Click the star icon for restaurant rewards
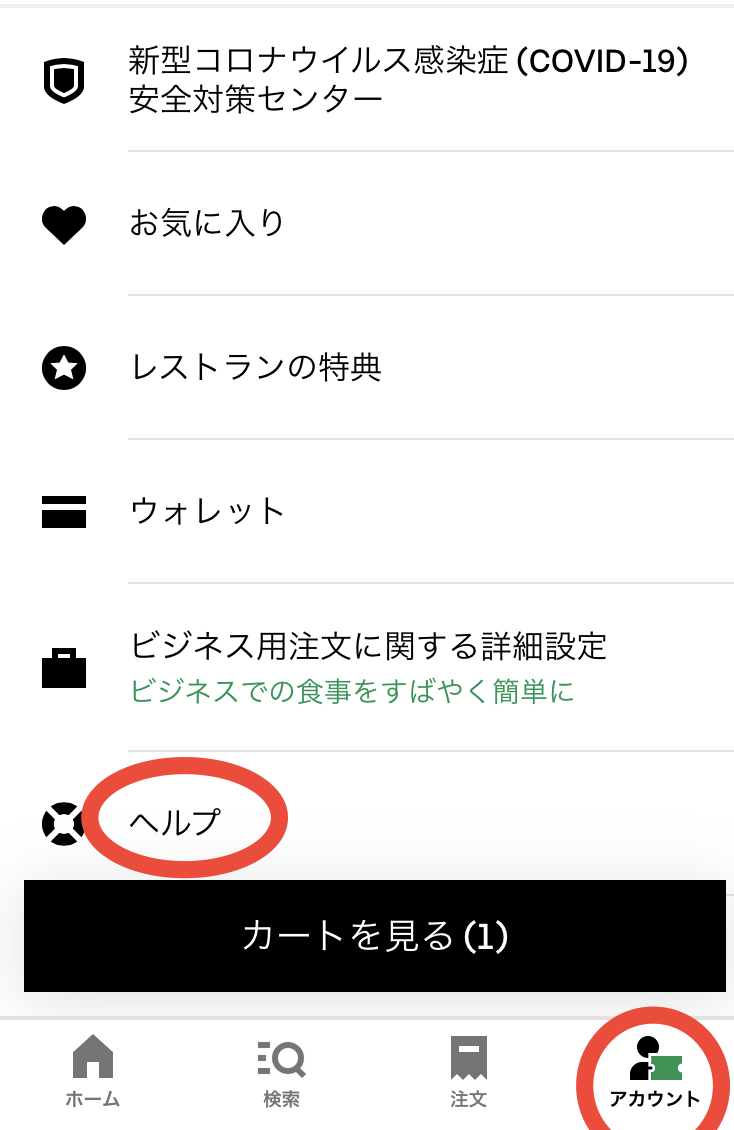 pos(63,369)
